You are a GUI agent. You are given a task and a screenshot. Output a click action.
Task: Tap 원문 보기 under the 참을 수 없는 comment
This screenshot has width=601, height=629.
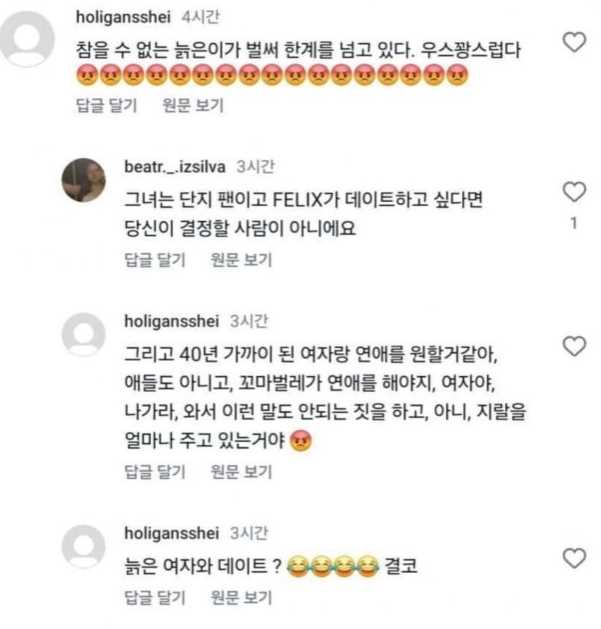point(192,106)
